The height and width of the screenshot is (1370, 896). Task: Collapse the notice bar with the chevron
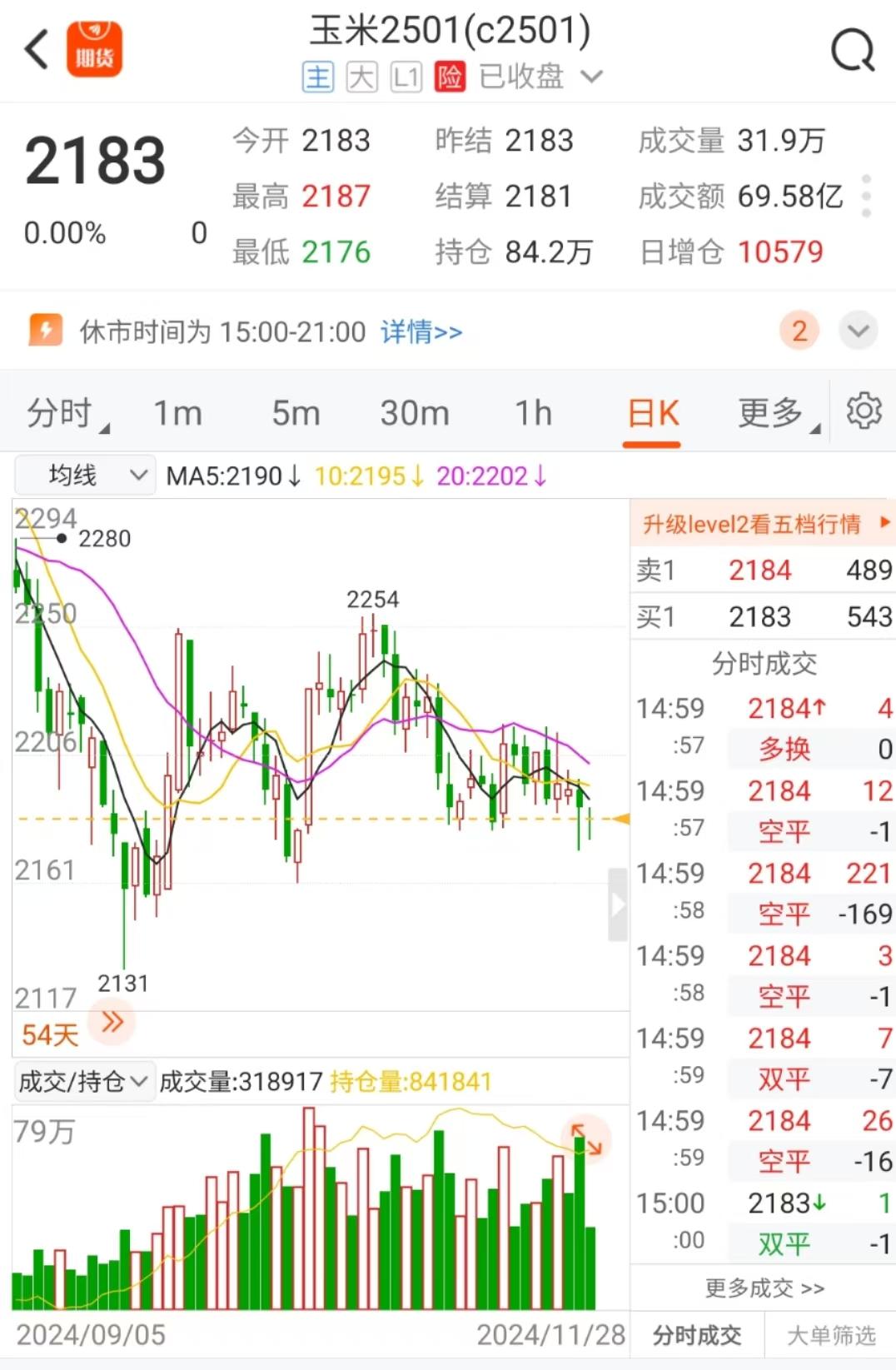click(859, 331)
